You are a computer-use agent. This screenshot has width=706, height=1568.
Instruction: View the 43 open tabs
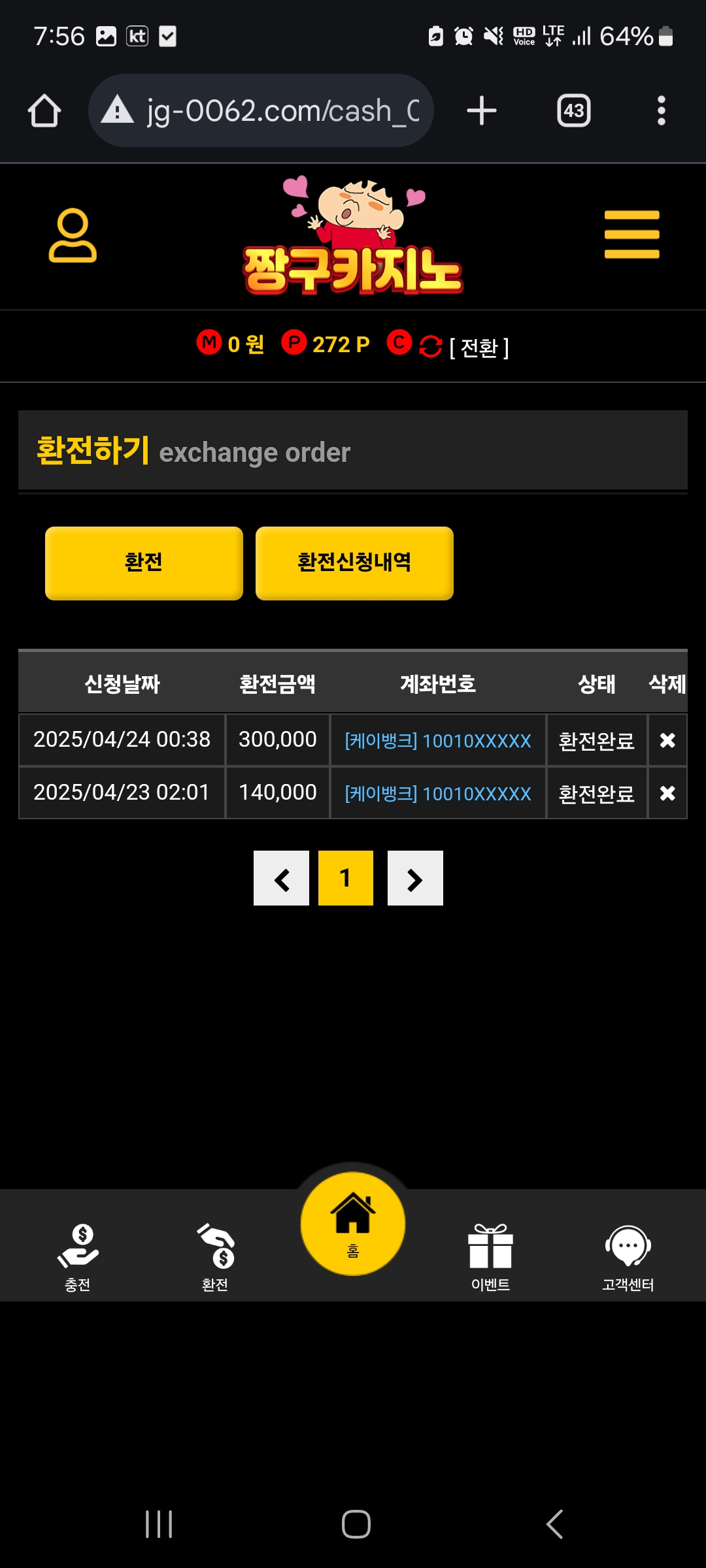573,110
